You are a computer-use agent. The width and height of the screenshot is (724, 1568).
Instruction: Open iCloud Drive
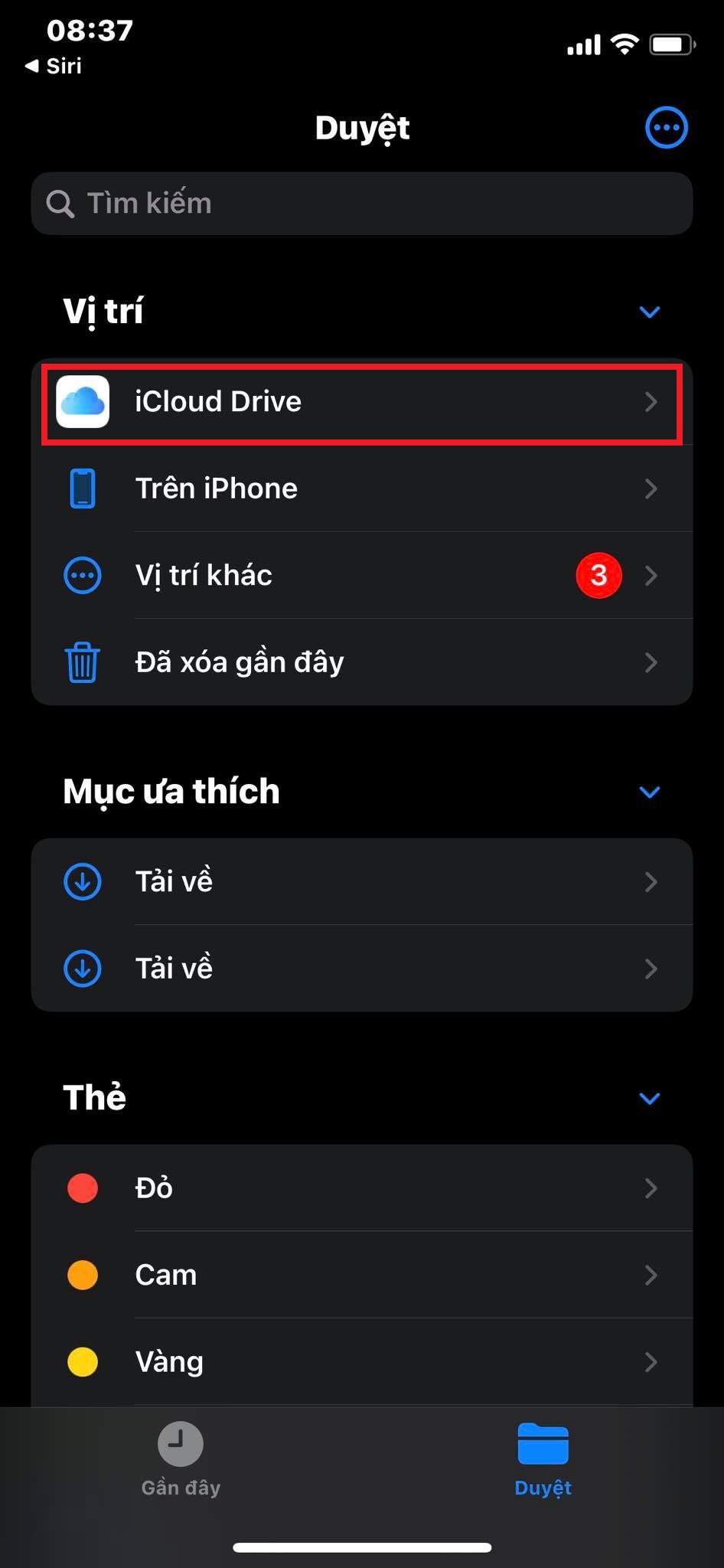362,402
